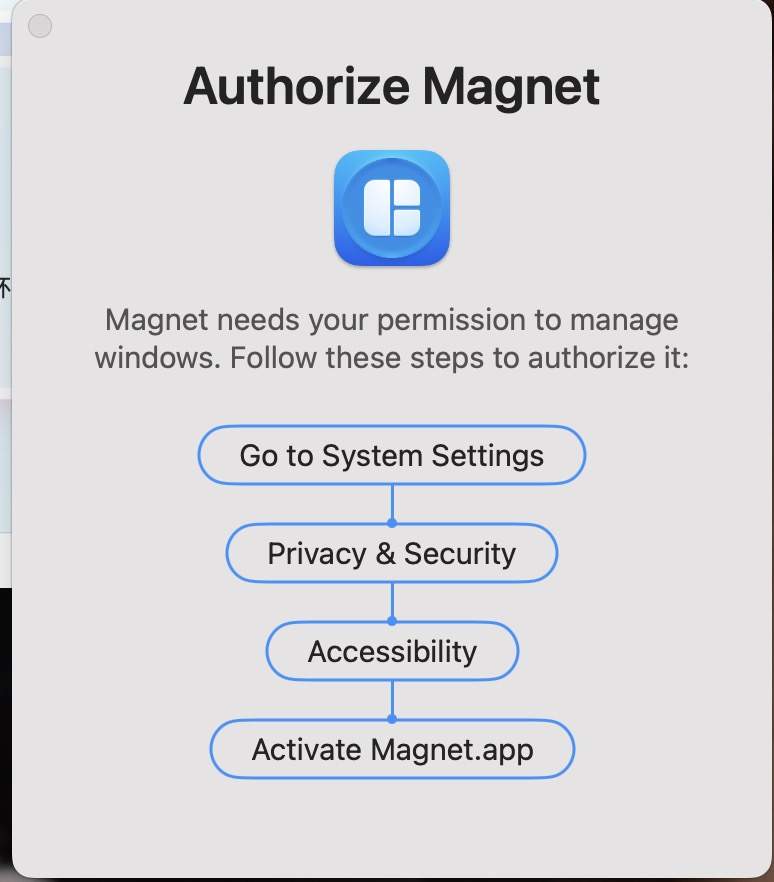Click Go to System Settings

coord(391,456)
